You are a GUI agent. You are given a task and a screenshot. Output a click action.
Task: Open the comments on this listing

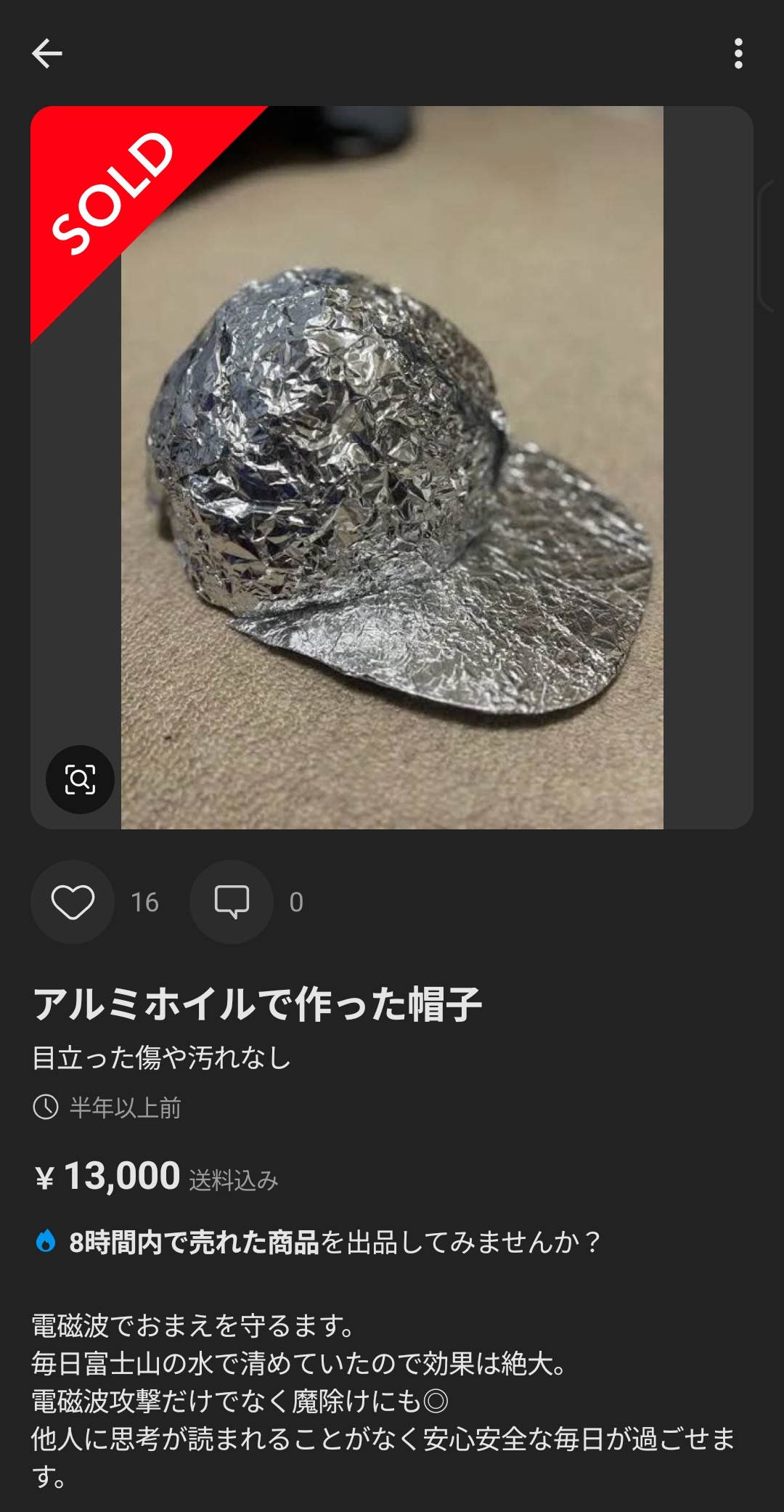click(x=232, y=902)
